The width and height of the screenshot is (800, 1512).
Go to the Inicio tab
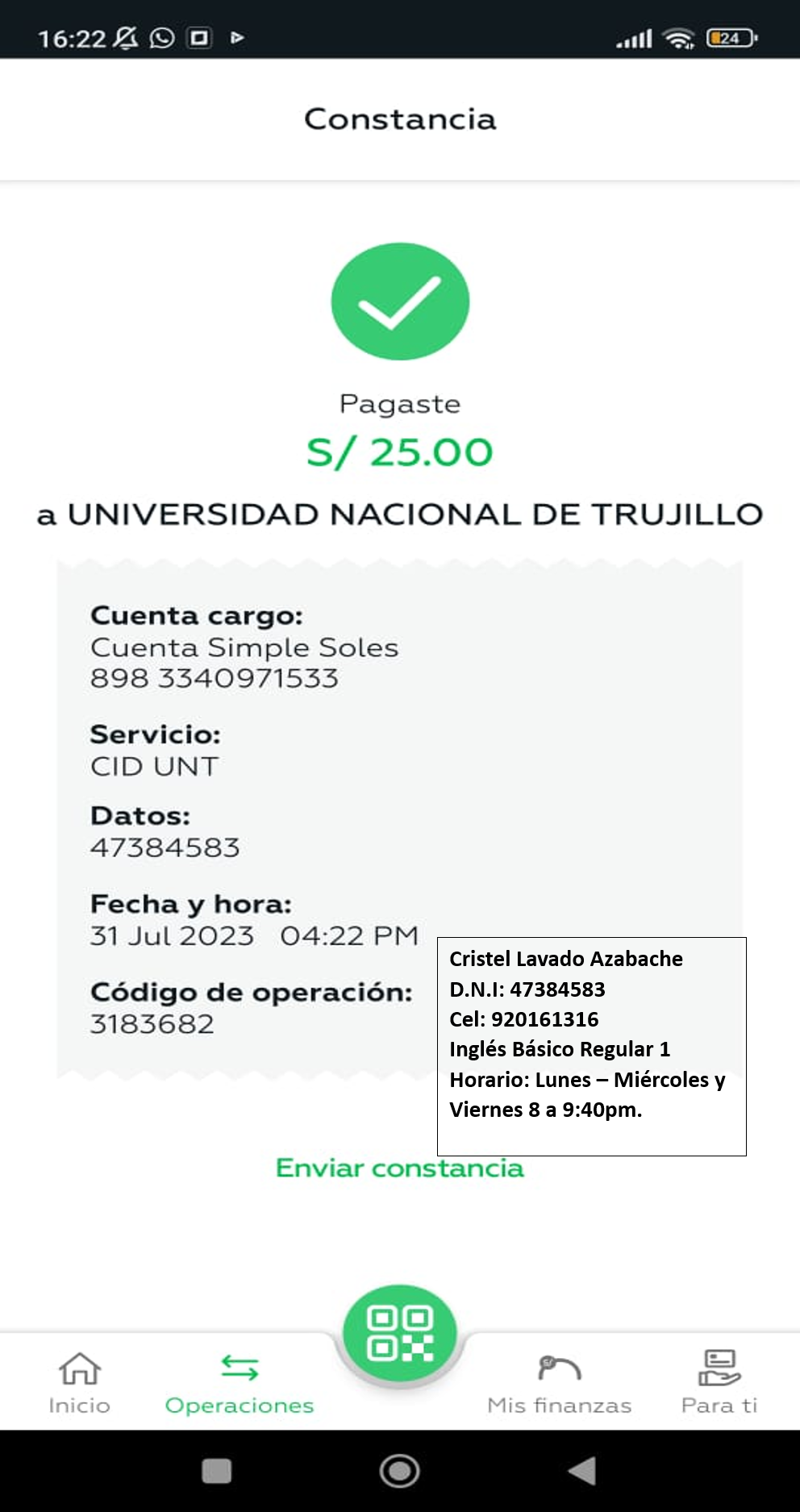79,1383
